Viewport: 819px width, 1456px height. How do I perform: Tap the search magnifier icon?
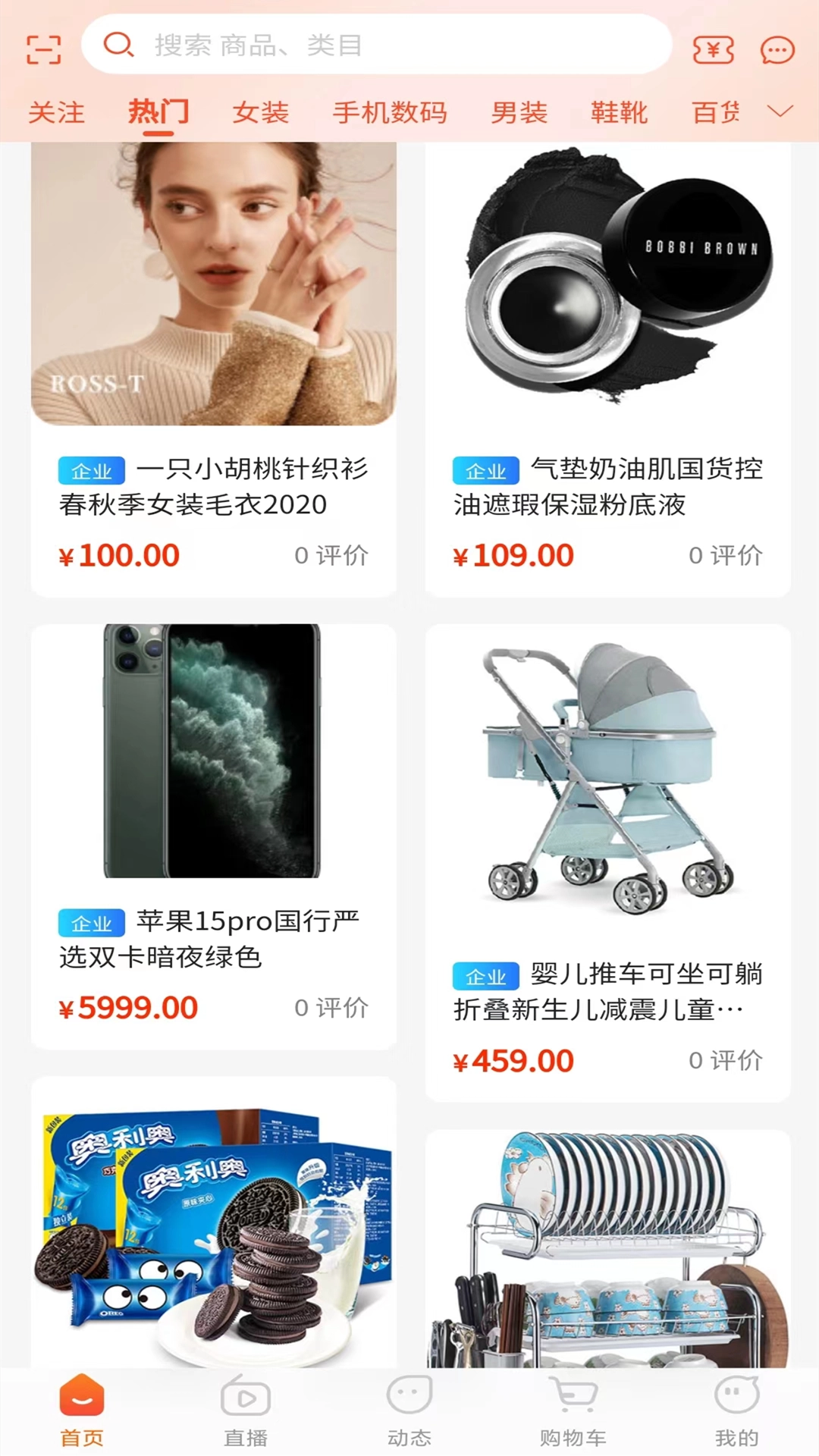118,46
